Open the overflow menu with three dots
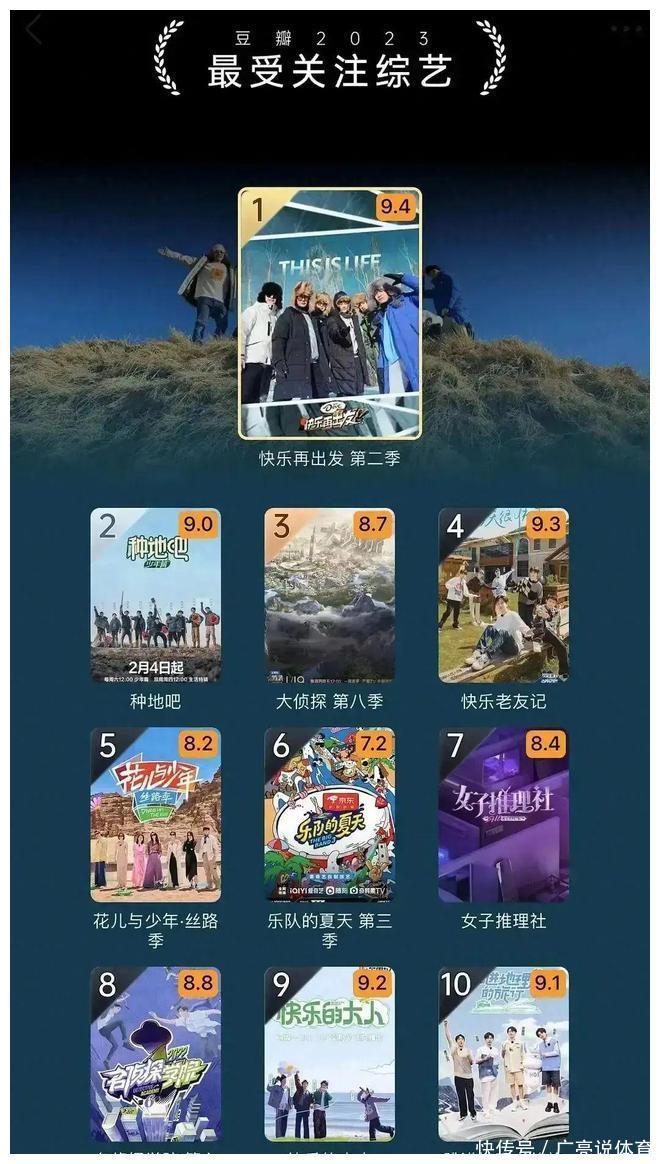This screenshot has width=660, height=1164. [x=626, y=29]
